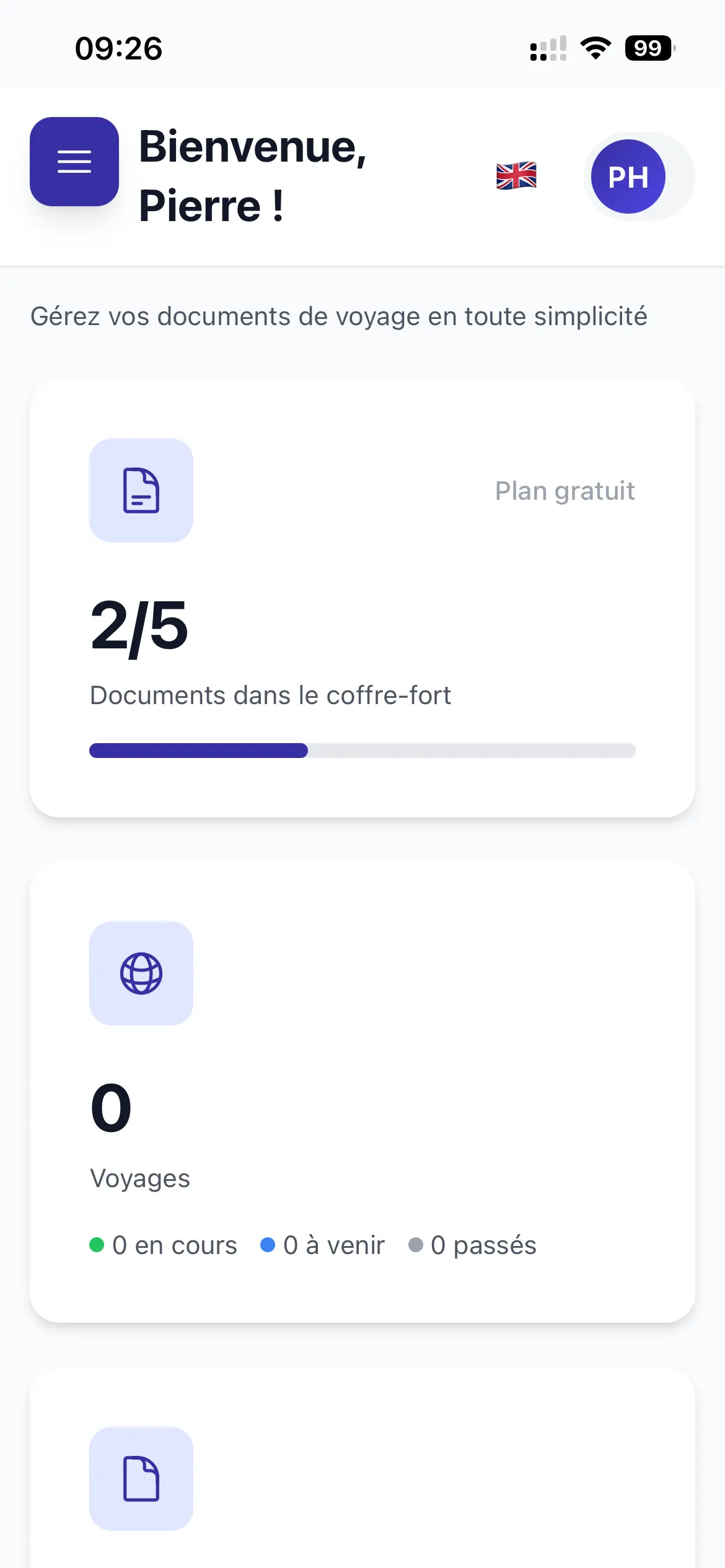
Task: Click the document storage progress bar
Action: (x=362, y=751)
